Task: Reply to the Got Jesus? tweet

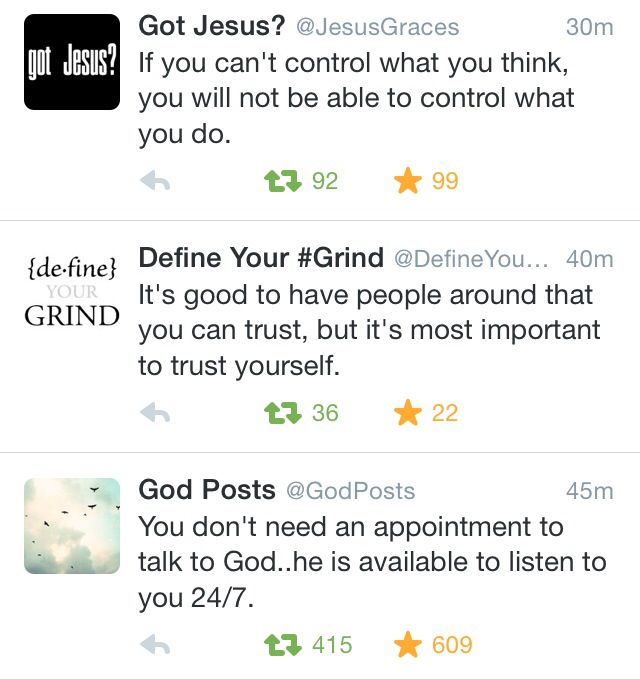Action: 155,181
